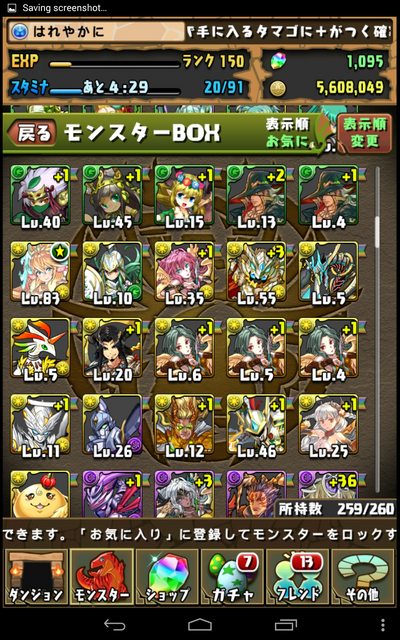Go to the ガチャ egg machine tab

[x=232, y=577]
